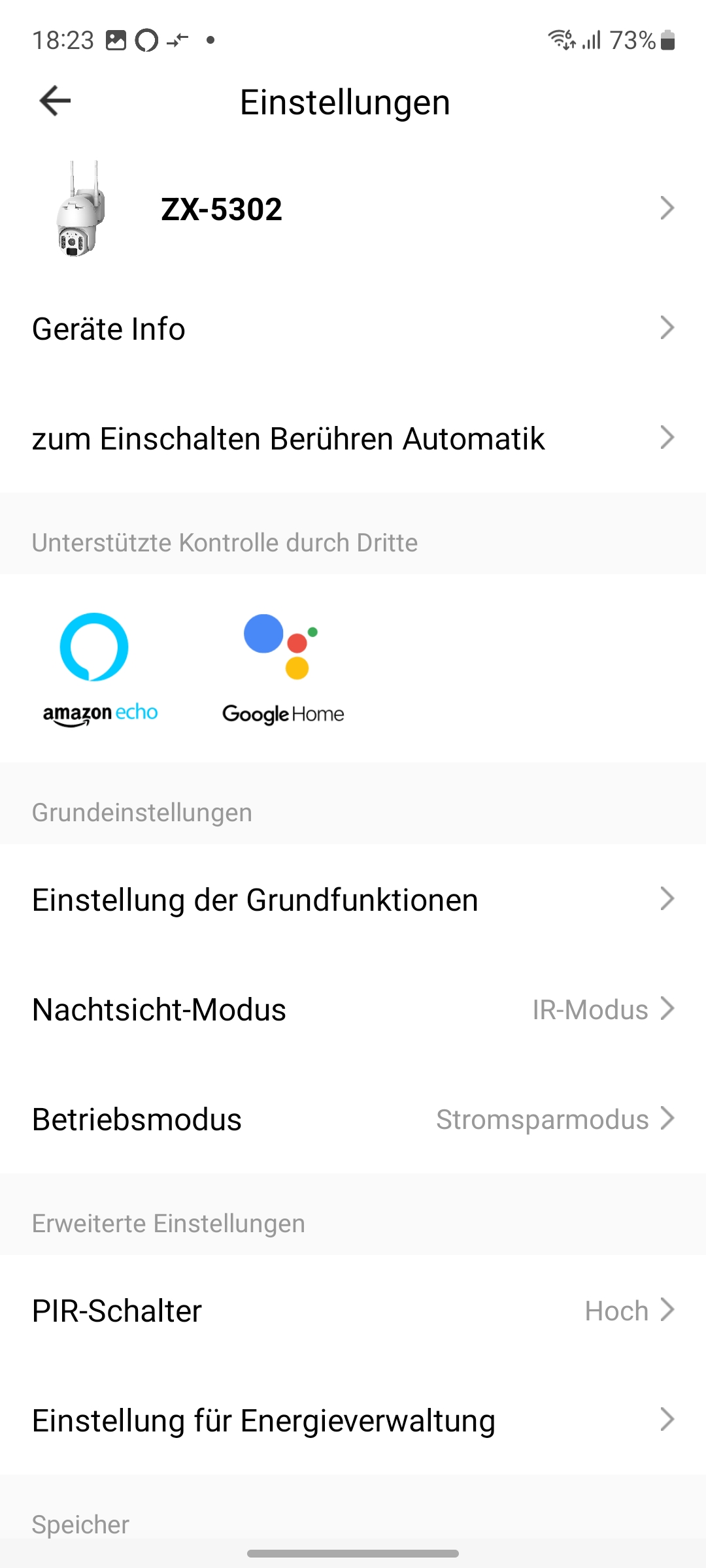Go back from Einstellungen

pos(55,101)
